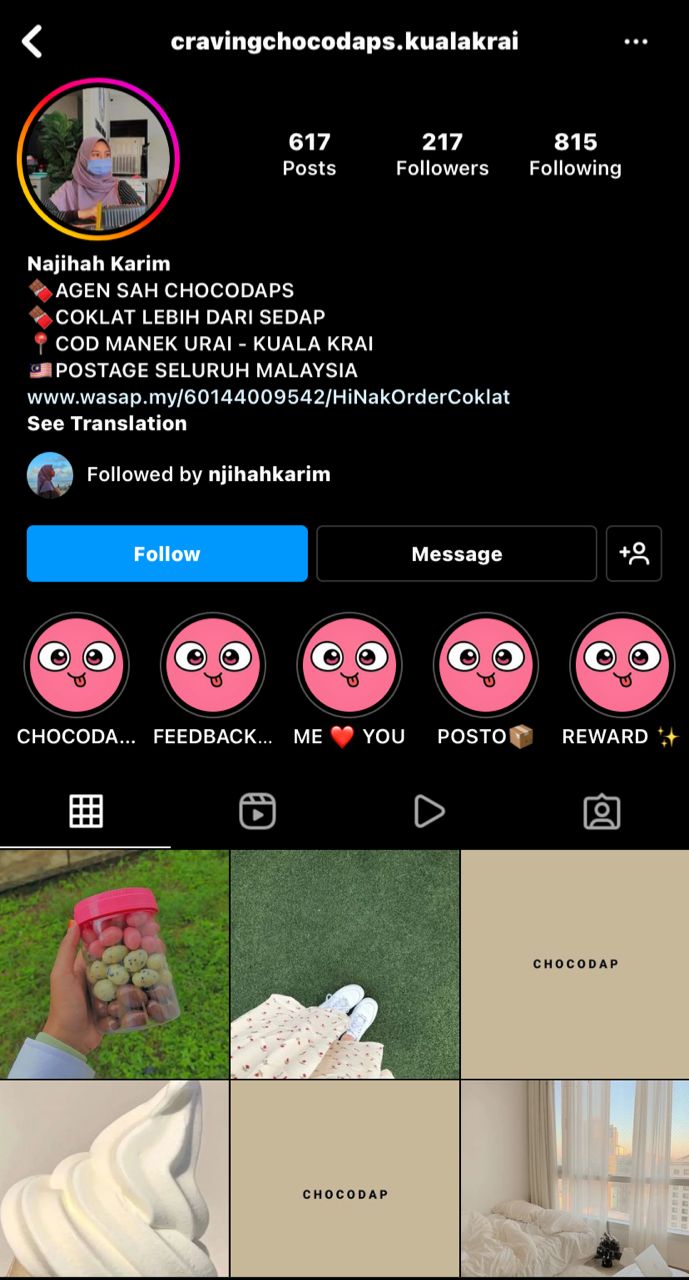Viewport: 689px width, 1280px height.
Task: Open the three-dot overflow menu
Action: (x=636, y=42)
